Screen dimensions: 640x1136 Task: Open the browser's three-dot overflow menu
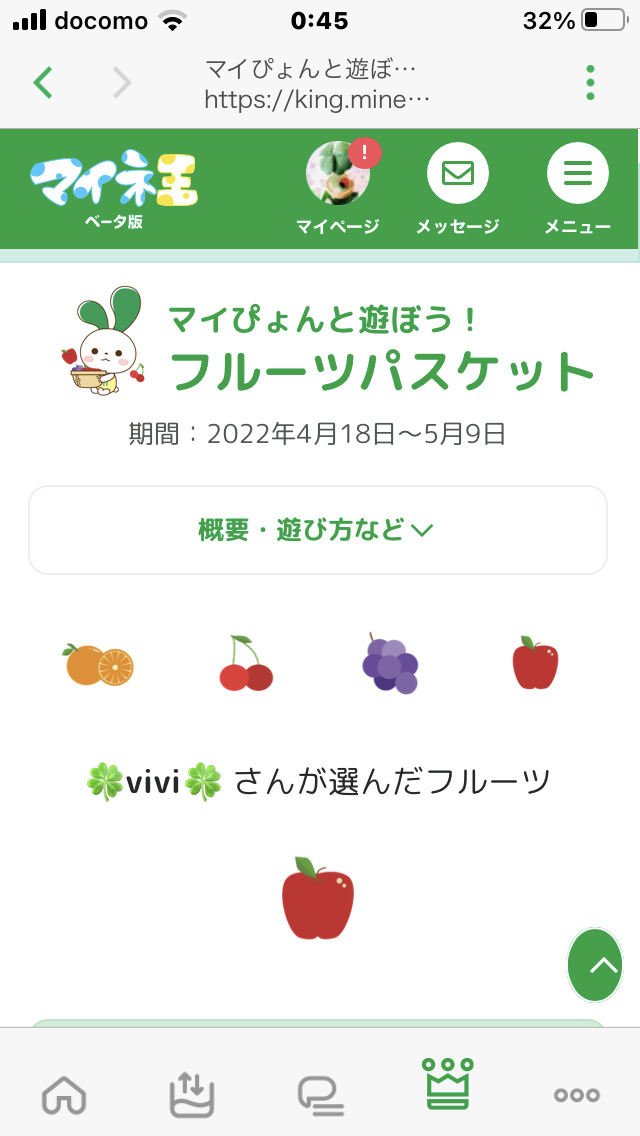coord(590,83)
